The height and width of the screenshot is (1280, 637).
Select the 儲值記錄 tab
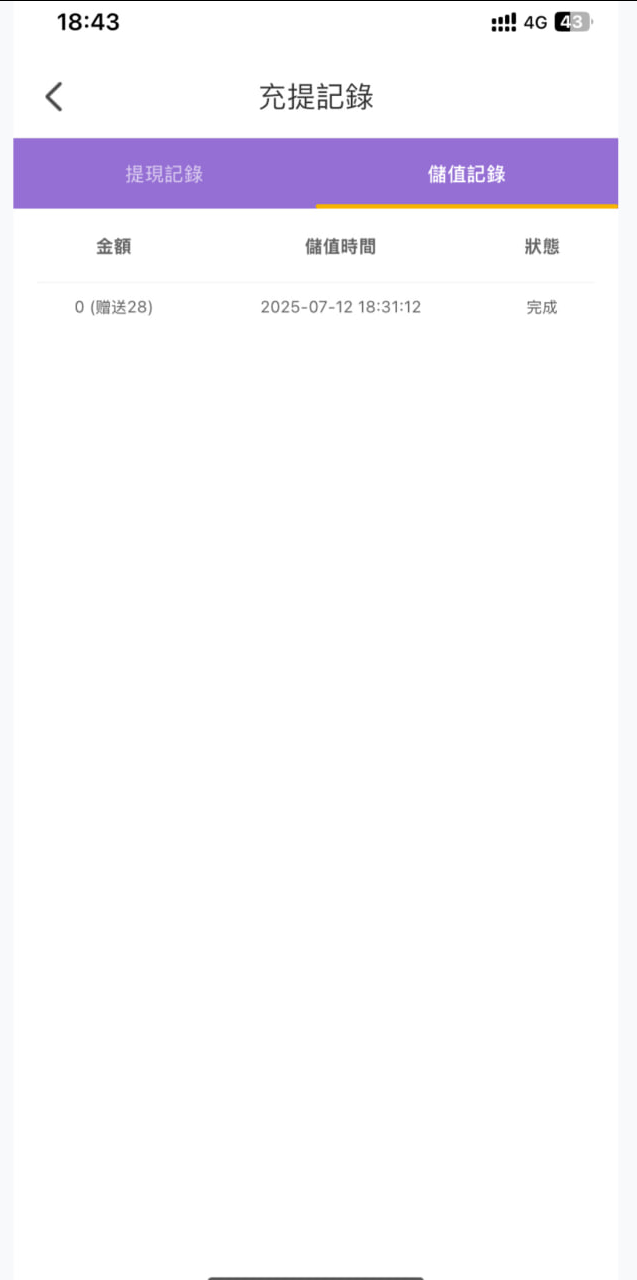coord(466,174)
